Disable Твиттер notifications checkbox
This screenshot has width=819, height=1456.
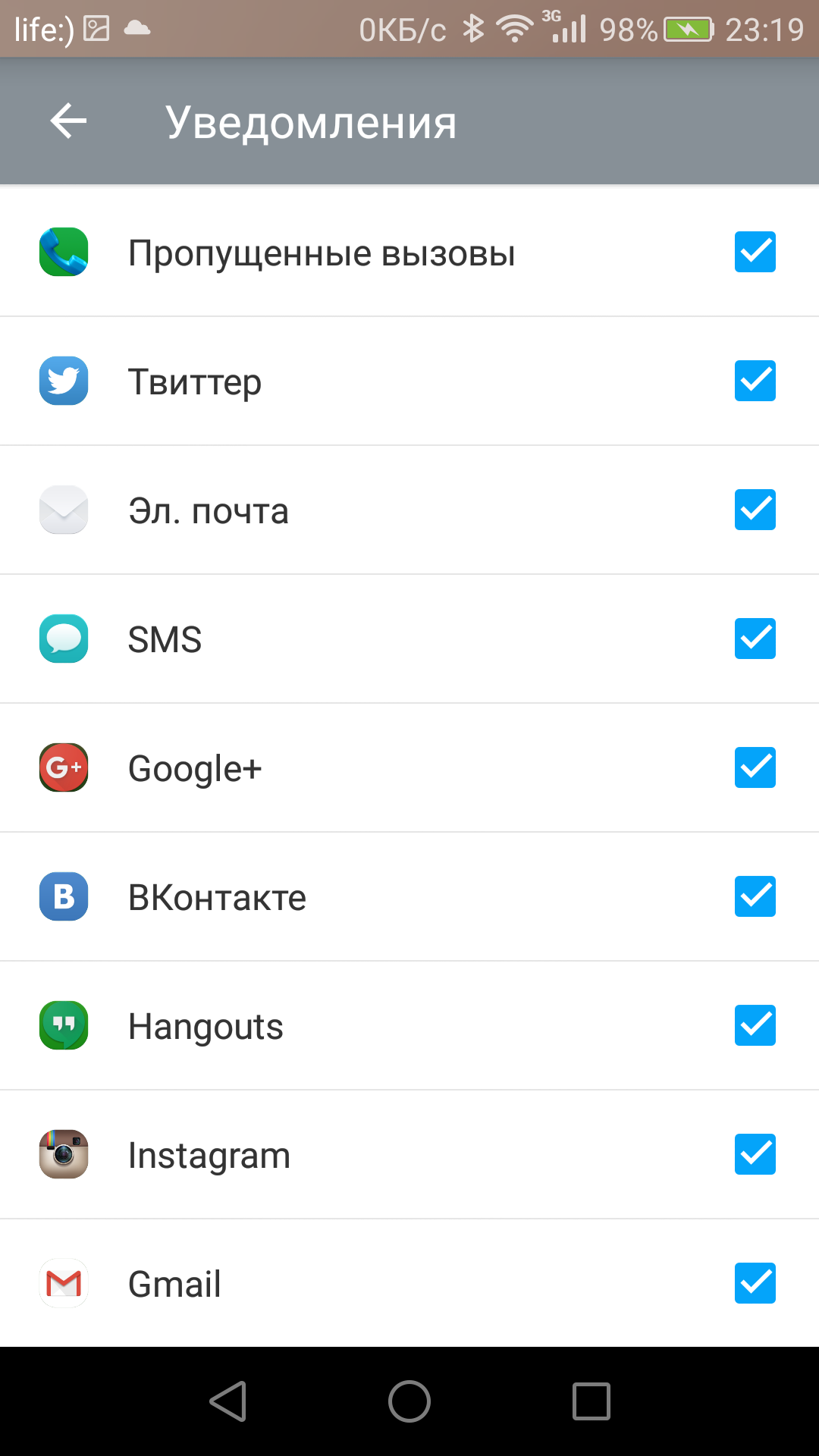click(x=755, y=381)
